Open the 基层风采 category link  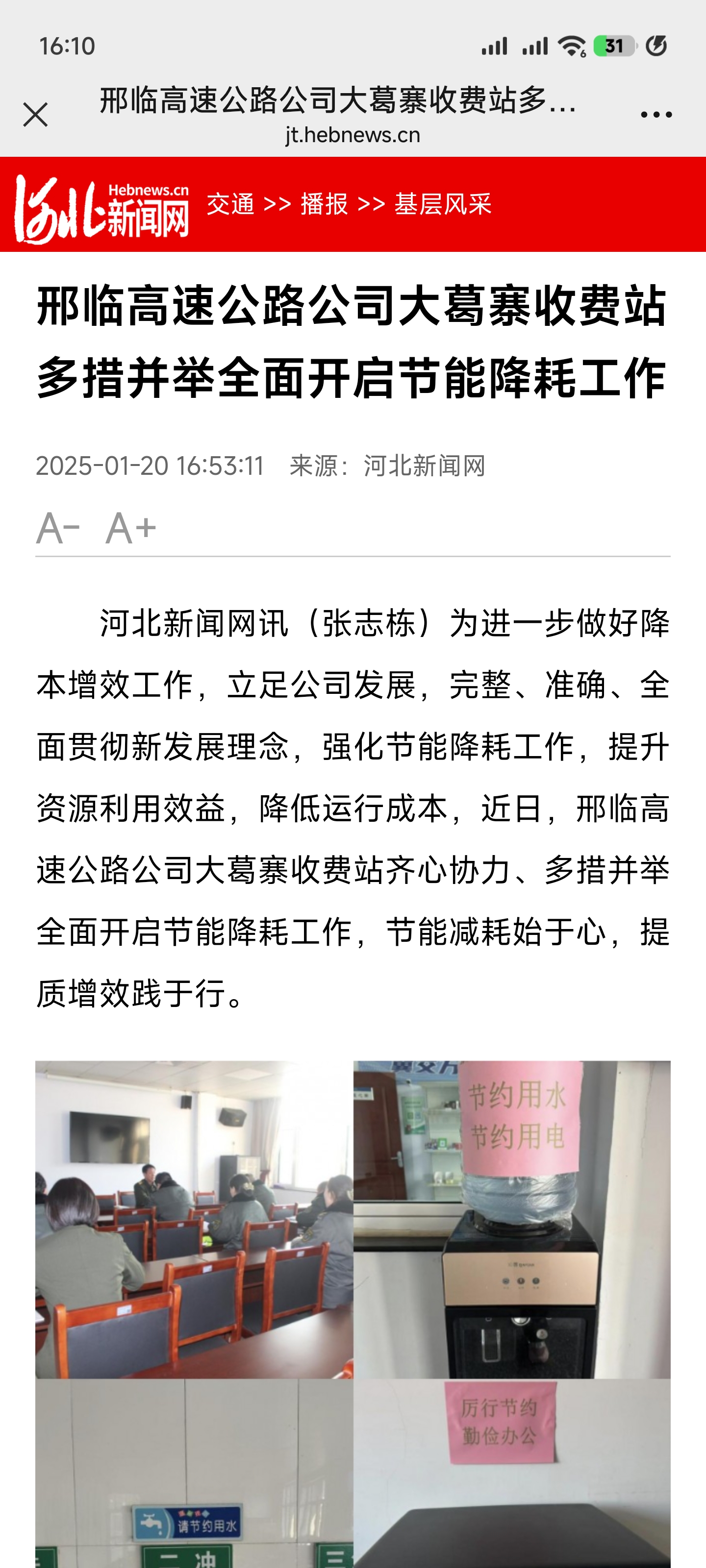[443, 204]
